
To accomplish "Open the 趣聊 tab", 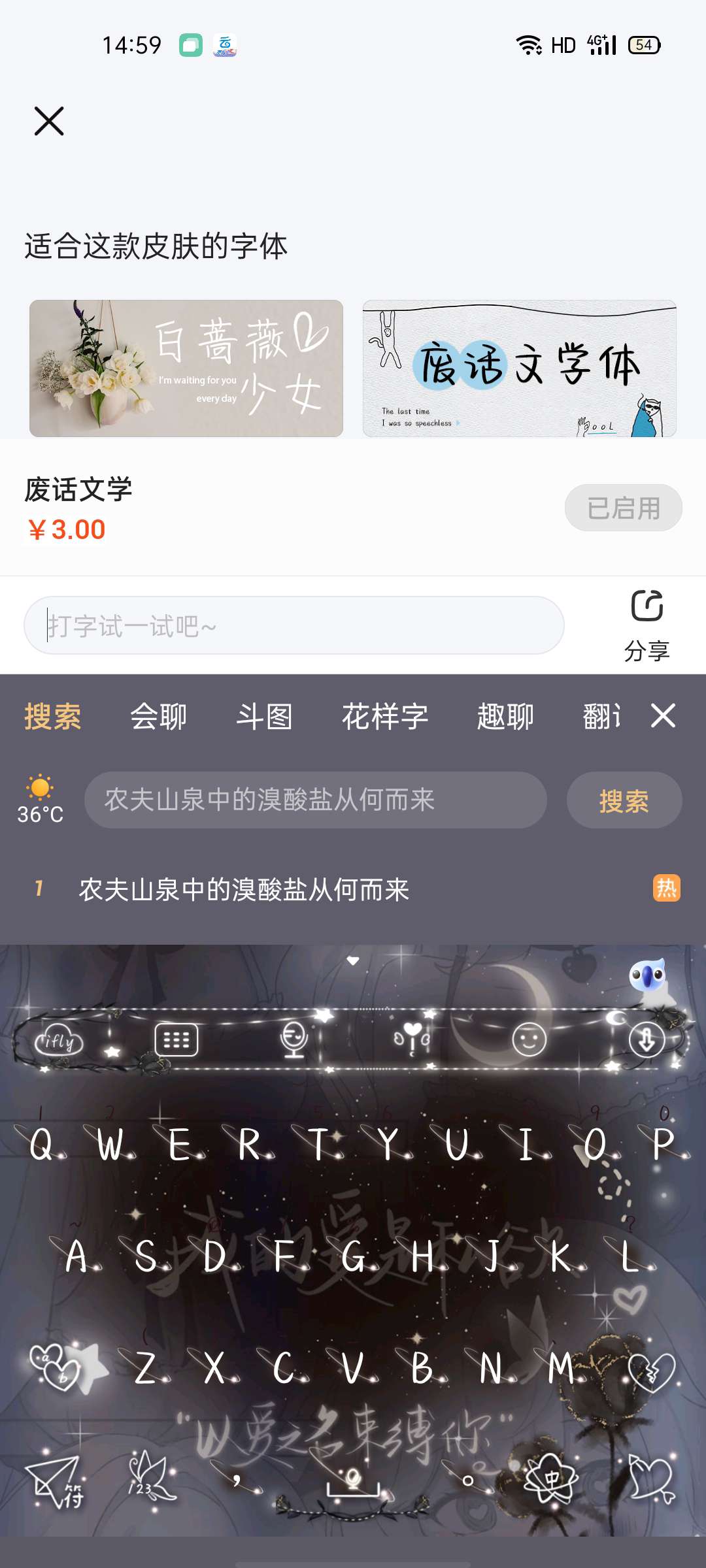I will click(x=505, y=717).
